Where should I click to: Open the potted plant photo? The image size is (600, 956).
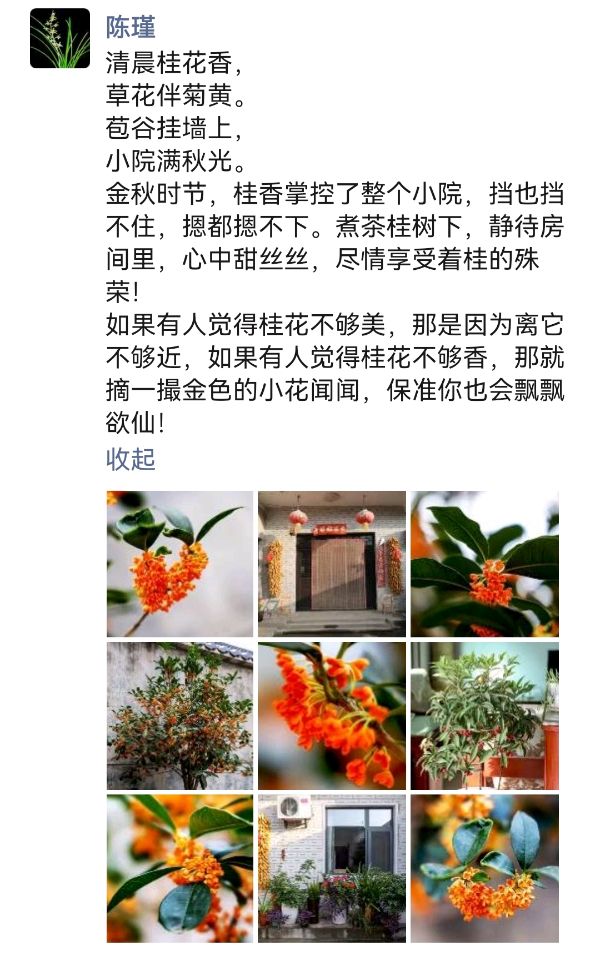click(x=484, y=716)
